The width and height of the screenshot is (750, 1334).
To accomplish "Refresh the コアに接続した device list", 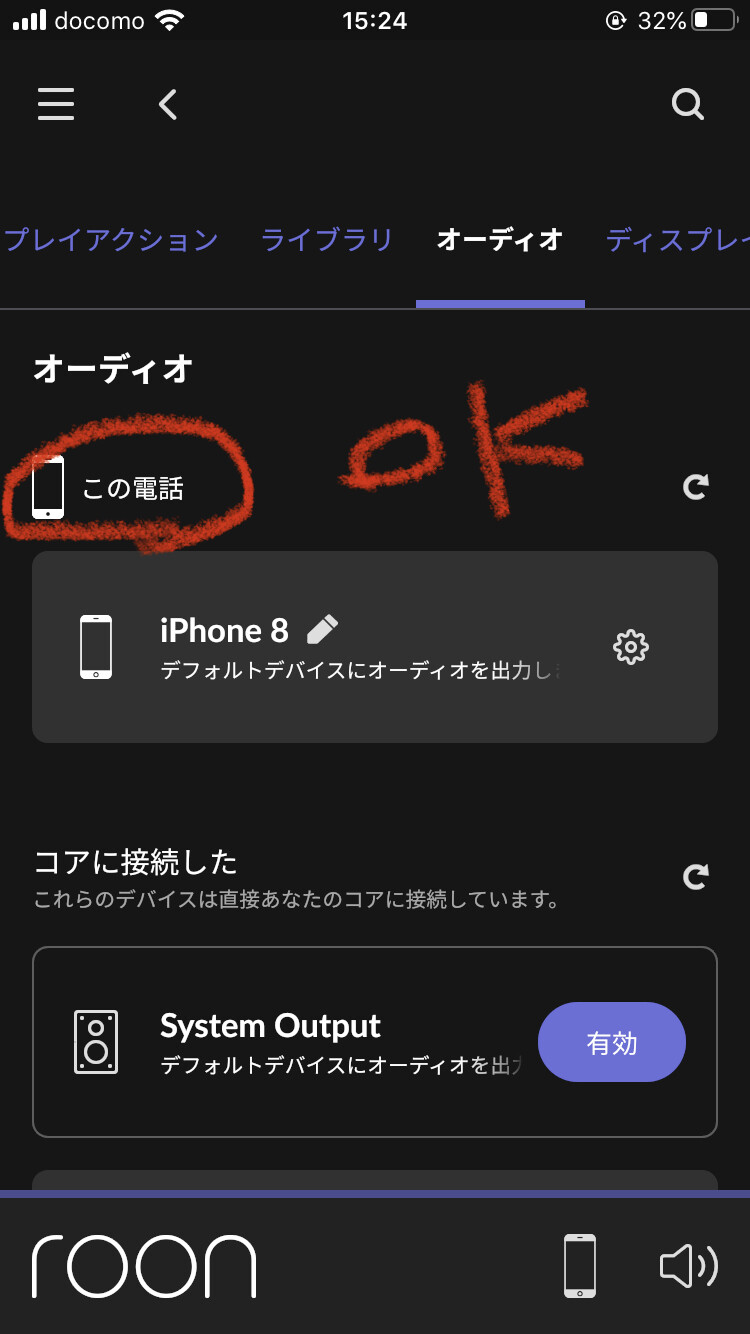I will pyautogui.click(x=696, y=877).
